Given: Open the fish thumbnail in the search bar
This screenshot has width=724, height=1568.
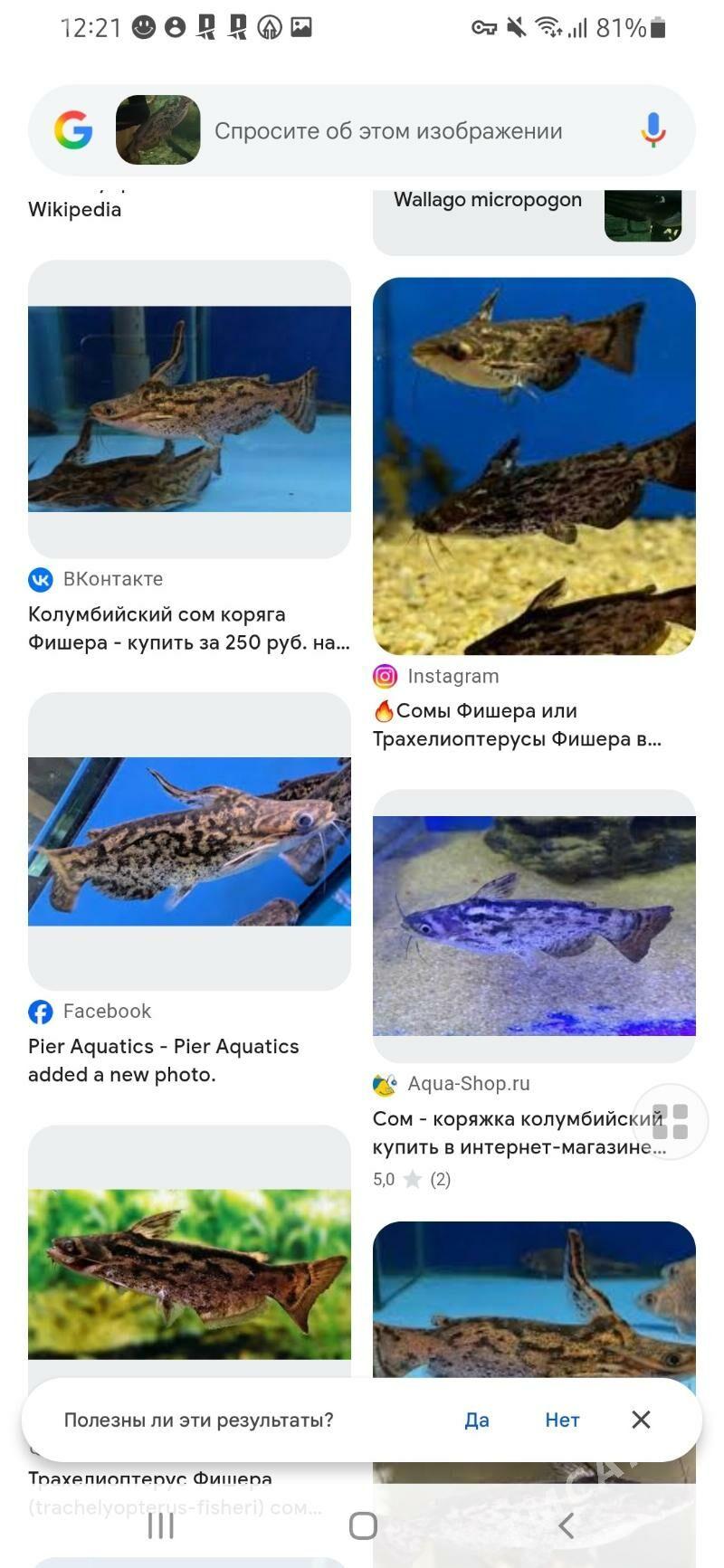Looking at the screenshot, I should pyautogui.click(x=157, y=130).
